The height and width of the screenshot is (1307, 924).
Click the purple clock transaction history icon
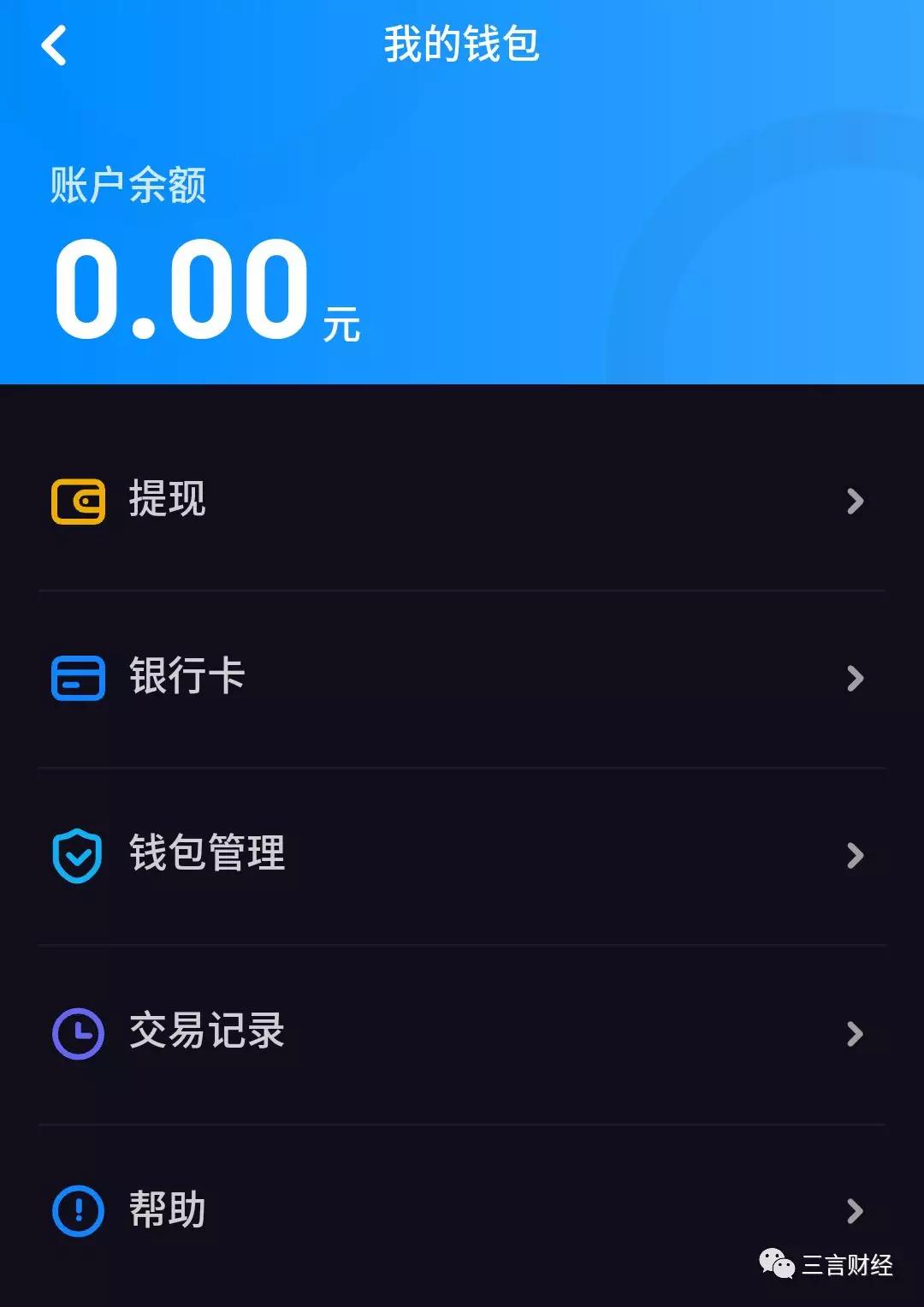tap(78, 1032)
